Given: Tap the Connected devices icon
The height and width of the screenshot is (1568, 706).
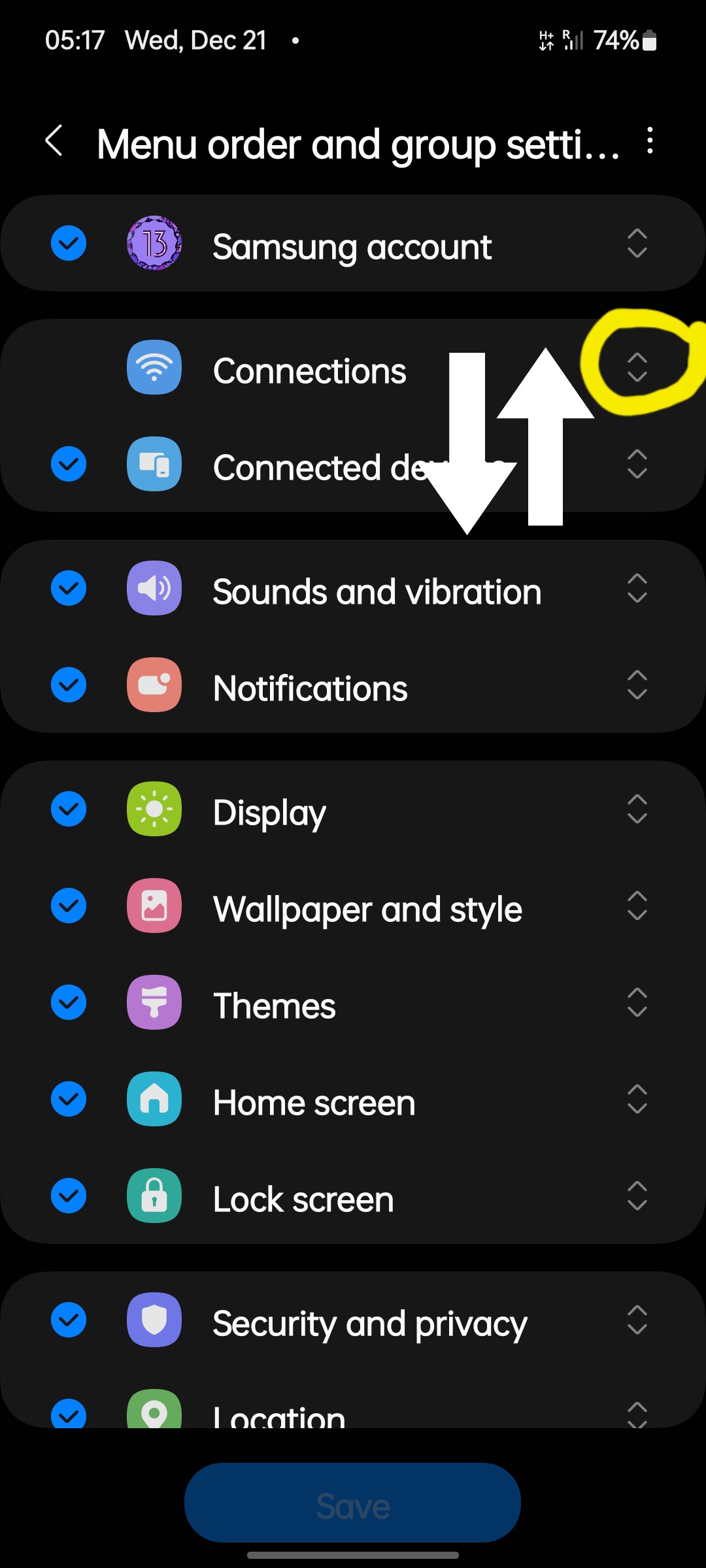Looking at the screenshot, I should 154,465.
